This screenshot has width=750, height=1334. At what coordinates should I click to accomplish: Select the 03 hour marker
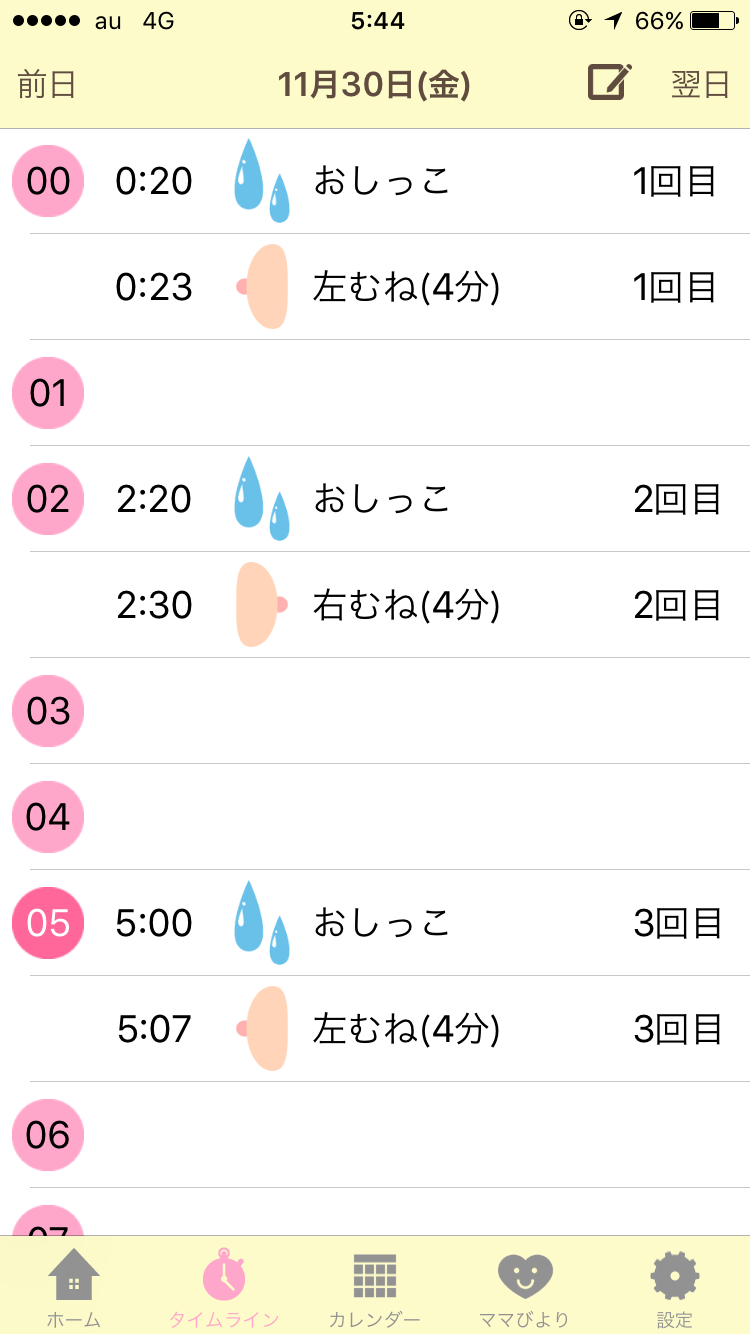[48, 711]
